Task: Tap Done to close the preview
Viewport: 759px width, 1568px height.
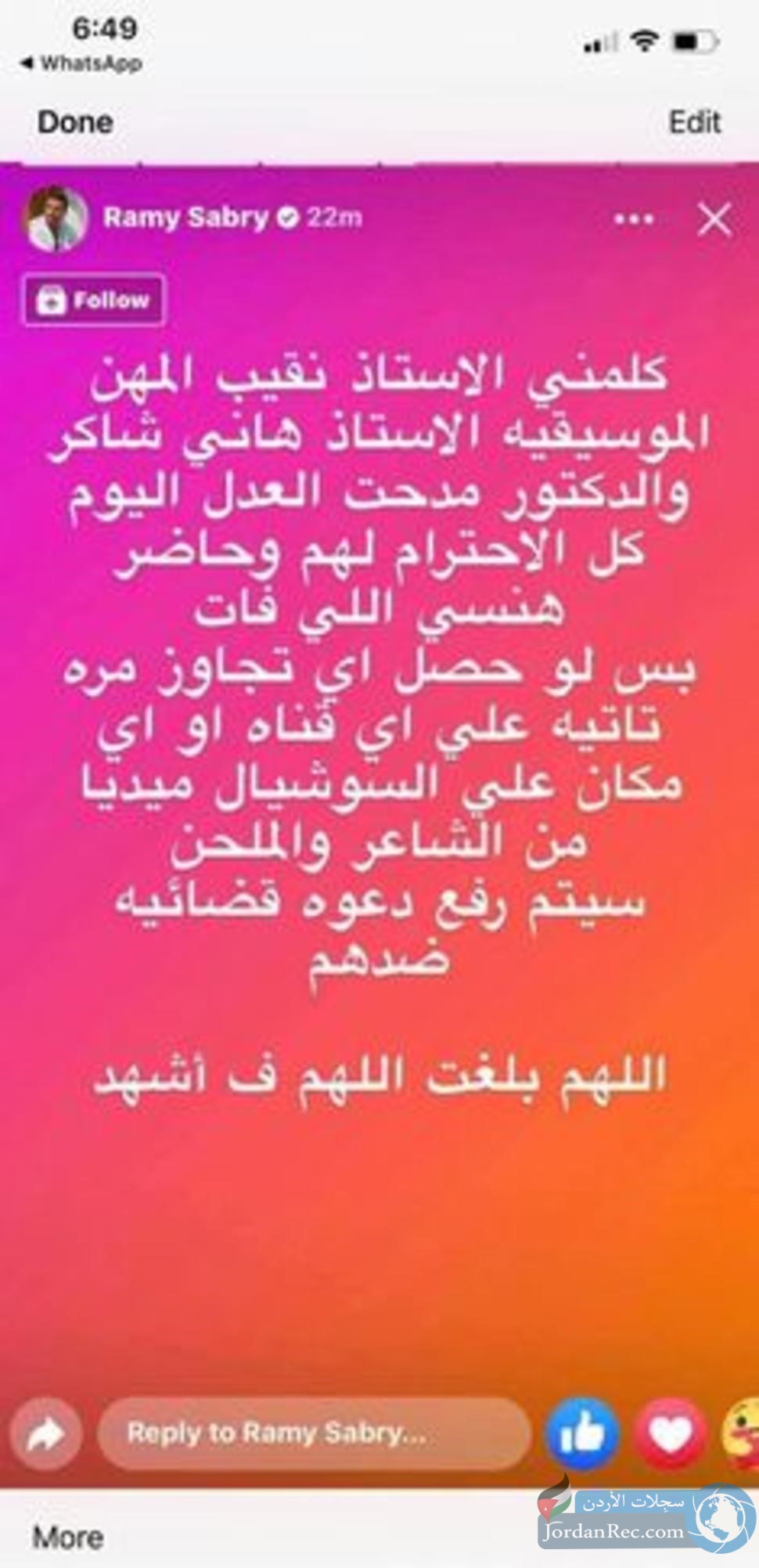Action: [x=75, y=122]
